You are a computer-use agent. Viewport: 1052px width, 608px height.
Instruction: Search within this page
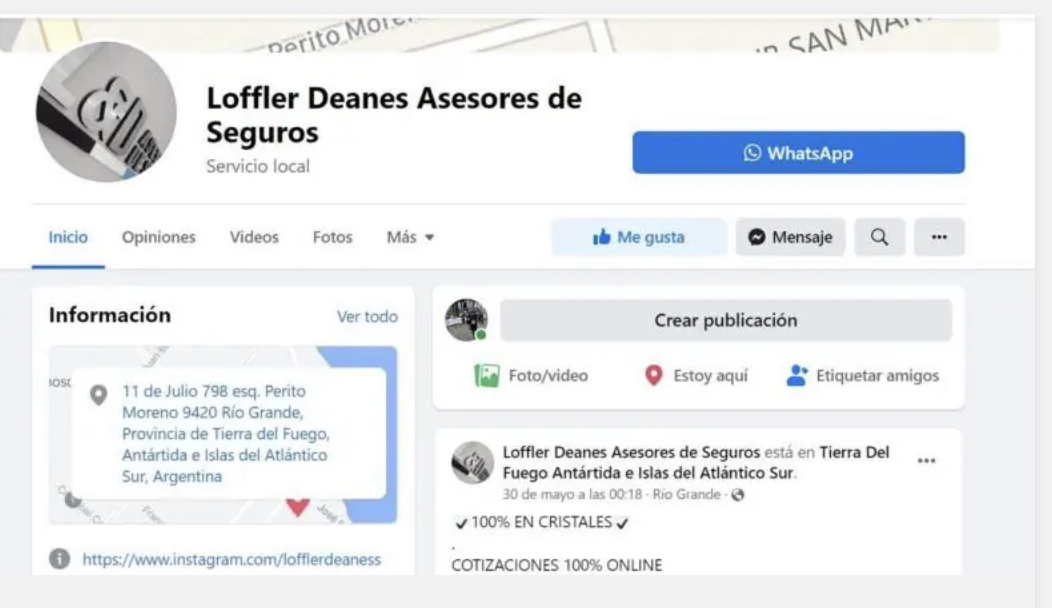coord(879,237)
